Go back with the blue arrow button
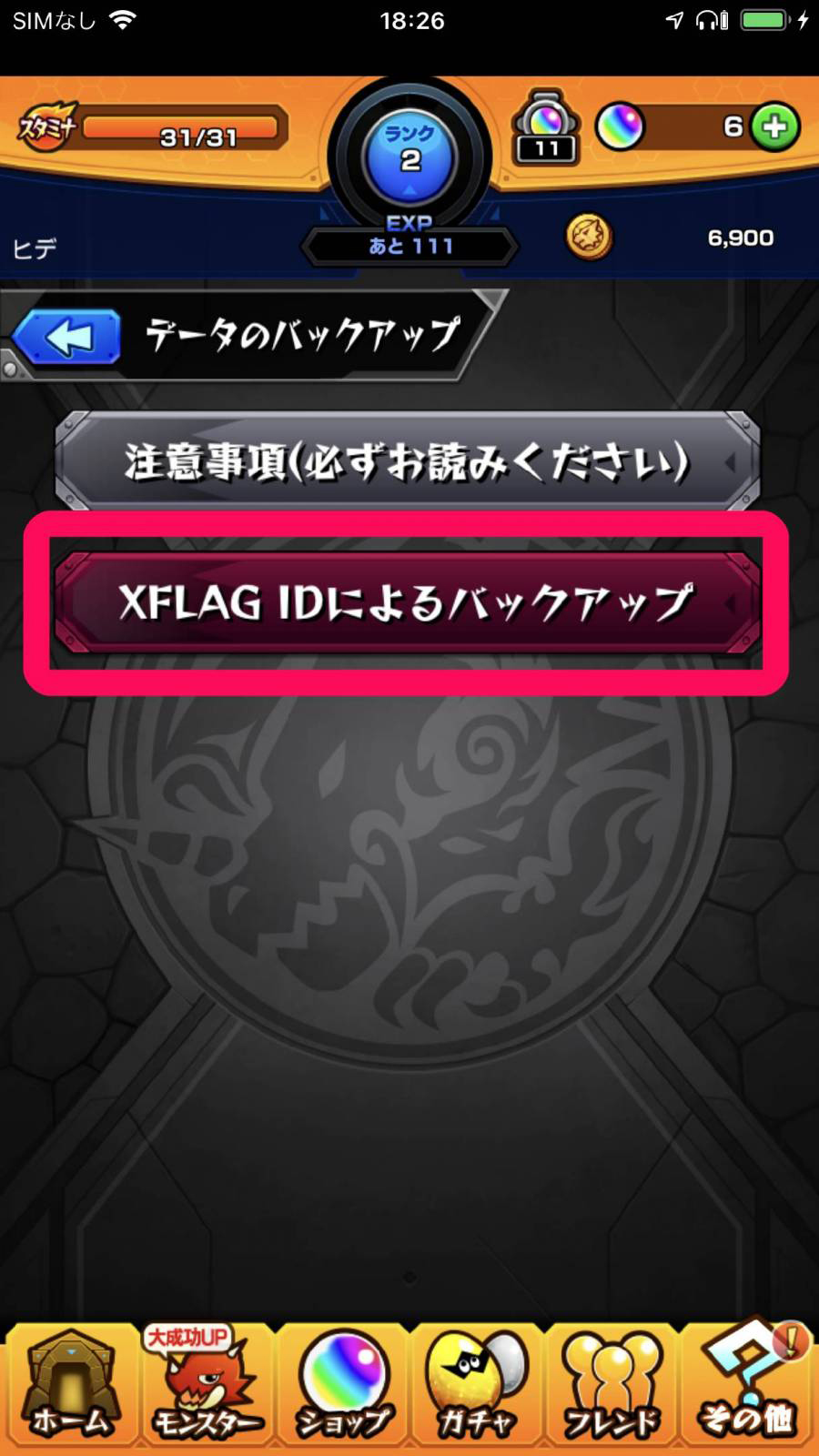The height and width of the screenshot is (1456, 819). tap(67, 338)
